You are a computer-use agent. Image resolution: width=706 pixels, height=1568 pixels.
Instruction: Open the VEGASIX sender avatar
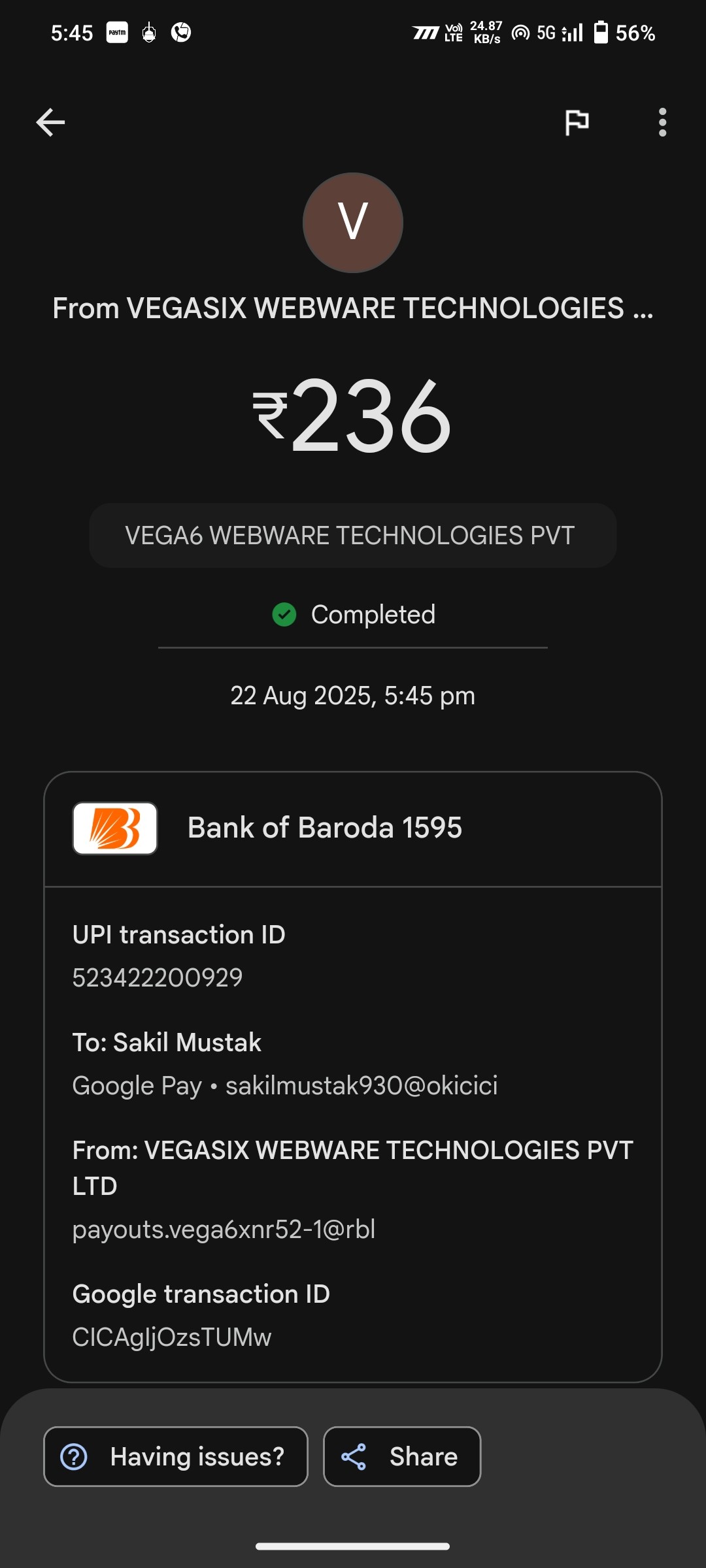tap(353, 222)
